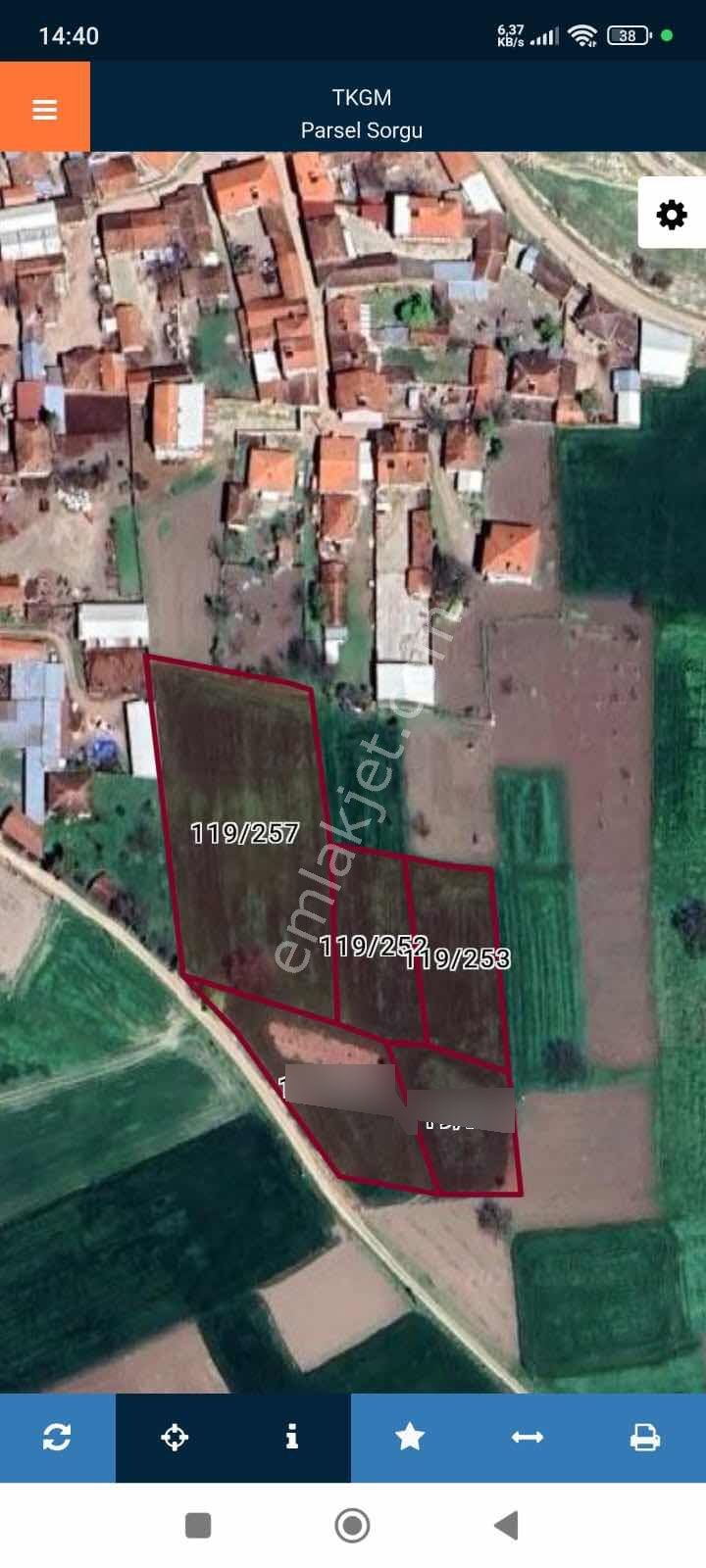The height and width of the screenshot is (1568, 706).
Task: Select parcel 119/257 on the map
Action: 245,835
